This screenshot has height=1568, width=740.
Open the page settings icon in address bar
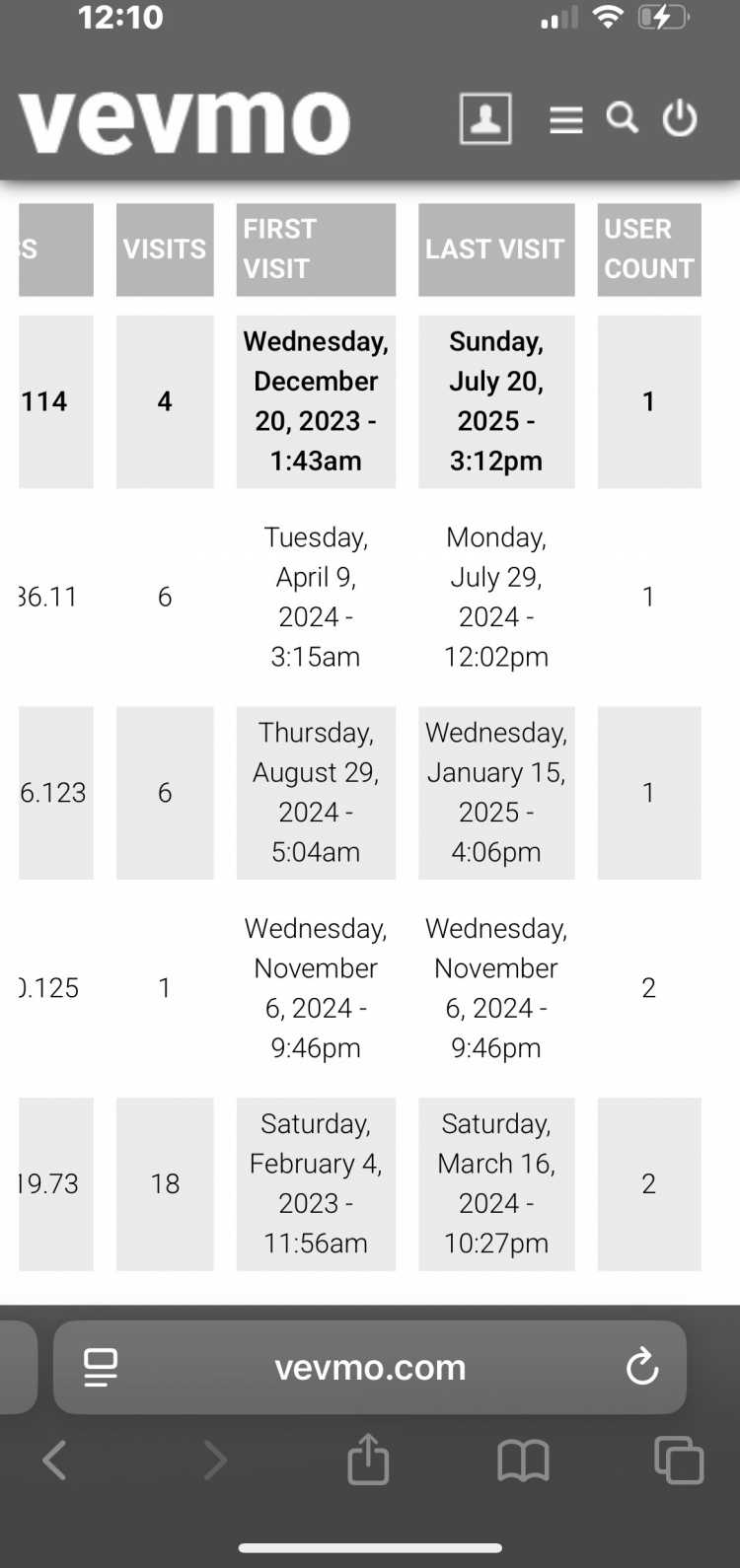101,1367
